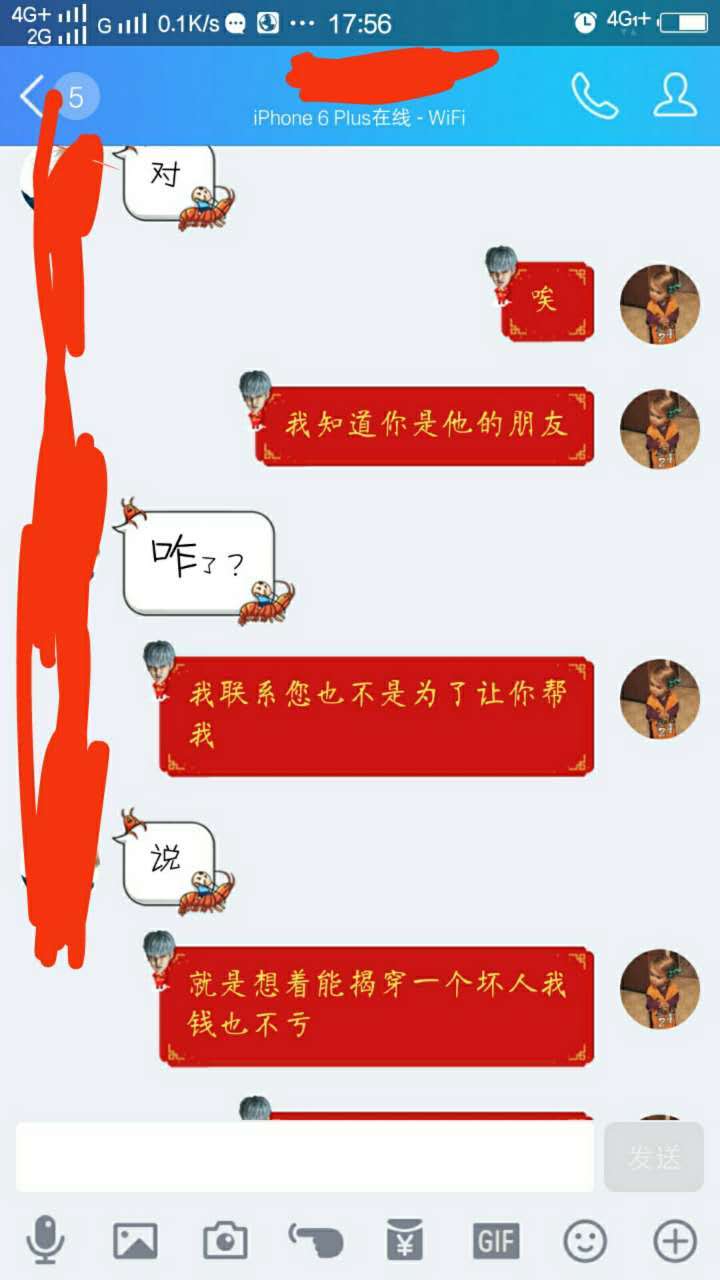The image size is (720, 1280).
Task: Open the red packet money option
Action: pyautogui.click(x=405, y=1241)
